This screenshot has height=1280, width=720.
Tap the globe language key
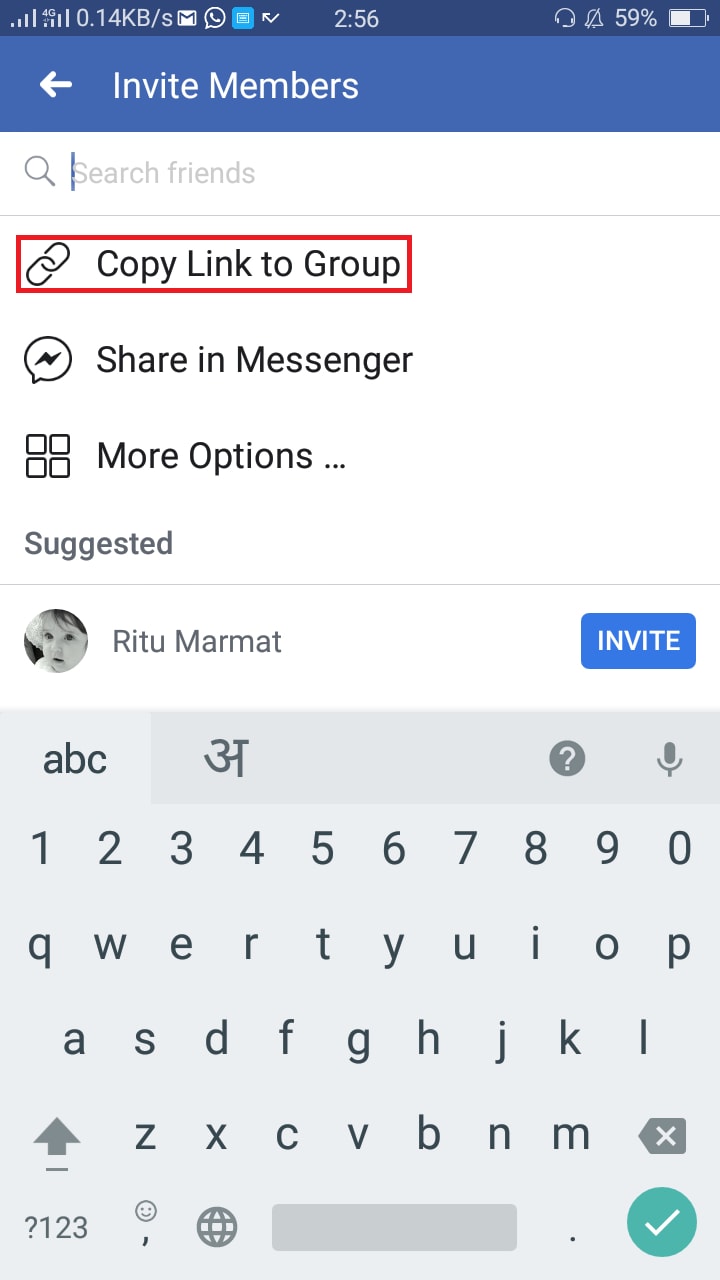(217, 1227)
